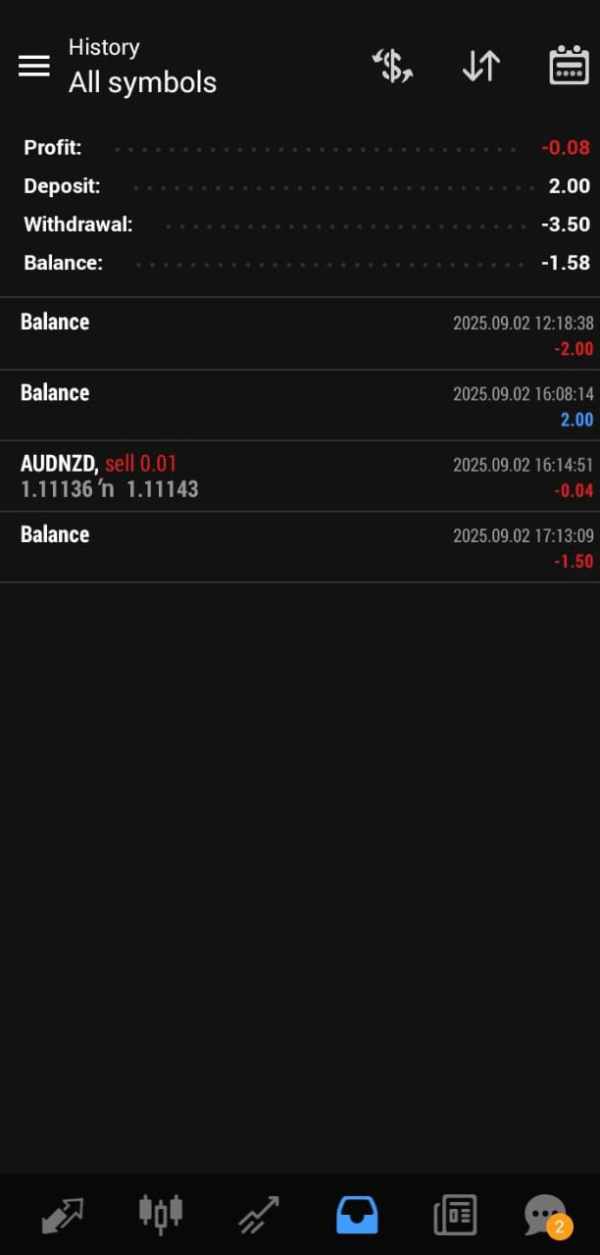This screenshot has width=600, height=1255.
Task: Select the History tab
Action: point(357,1215)
